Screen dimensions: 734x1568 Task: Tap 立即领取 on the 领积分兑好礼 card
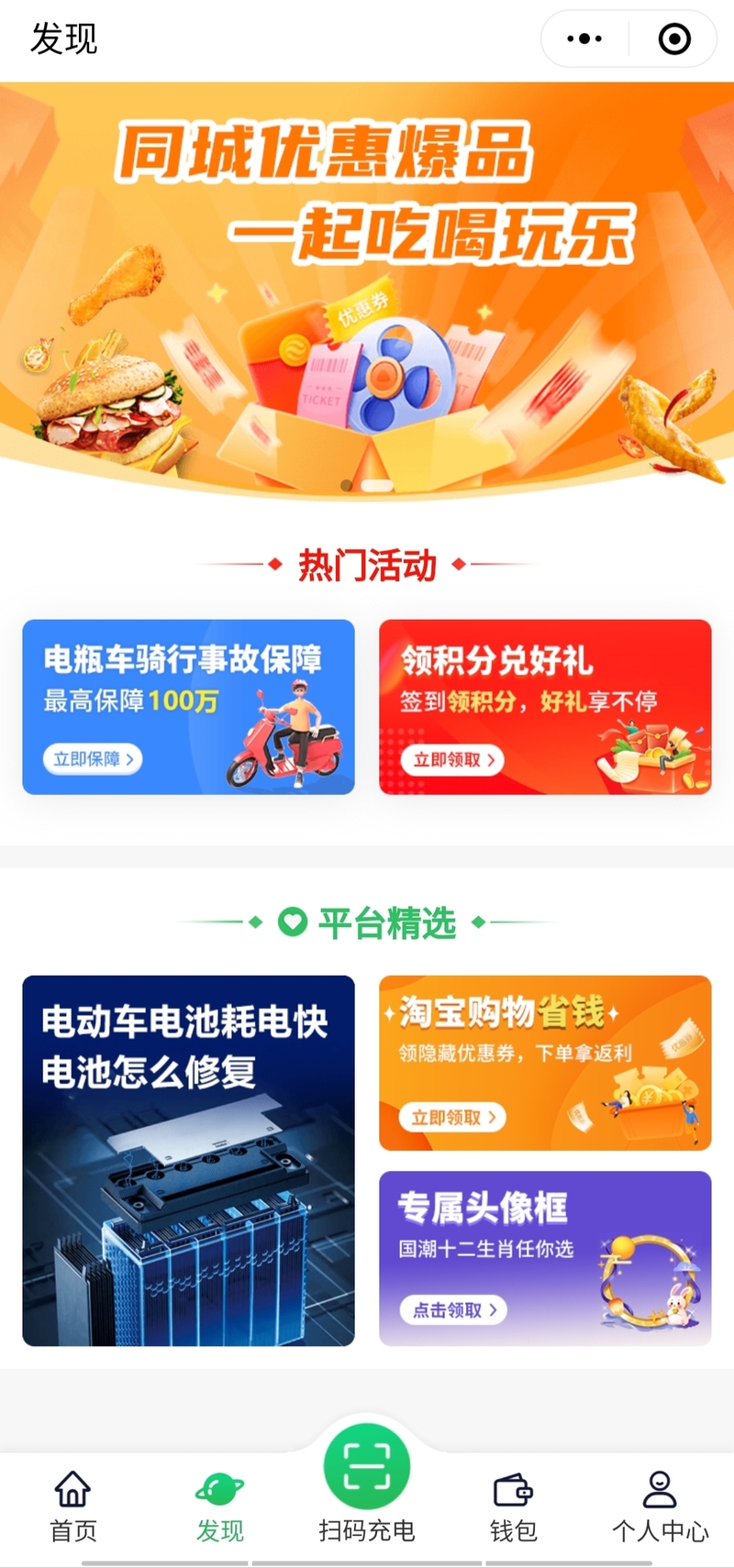(x=452, y=760)
